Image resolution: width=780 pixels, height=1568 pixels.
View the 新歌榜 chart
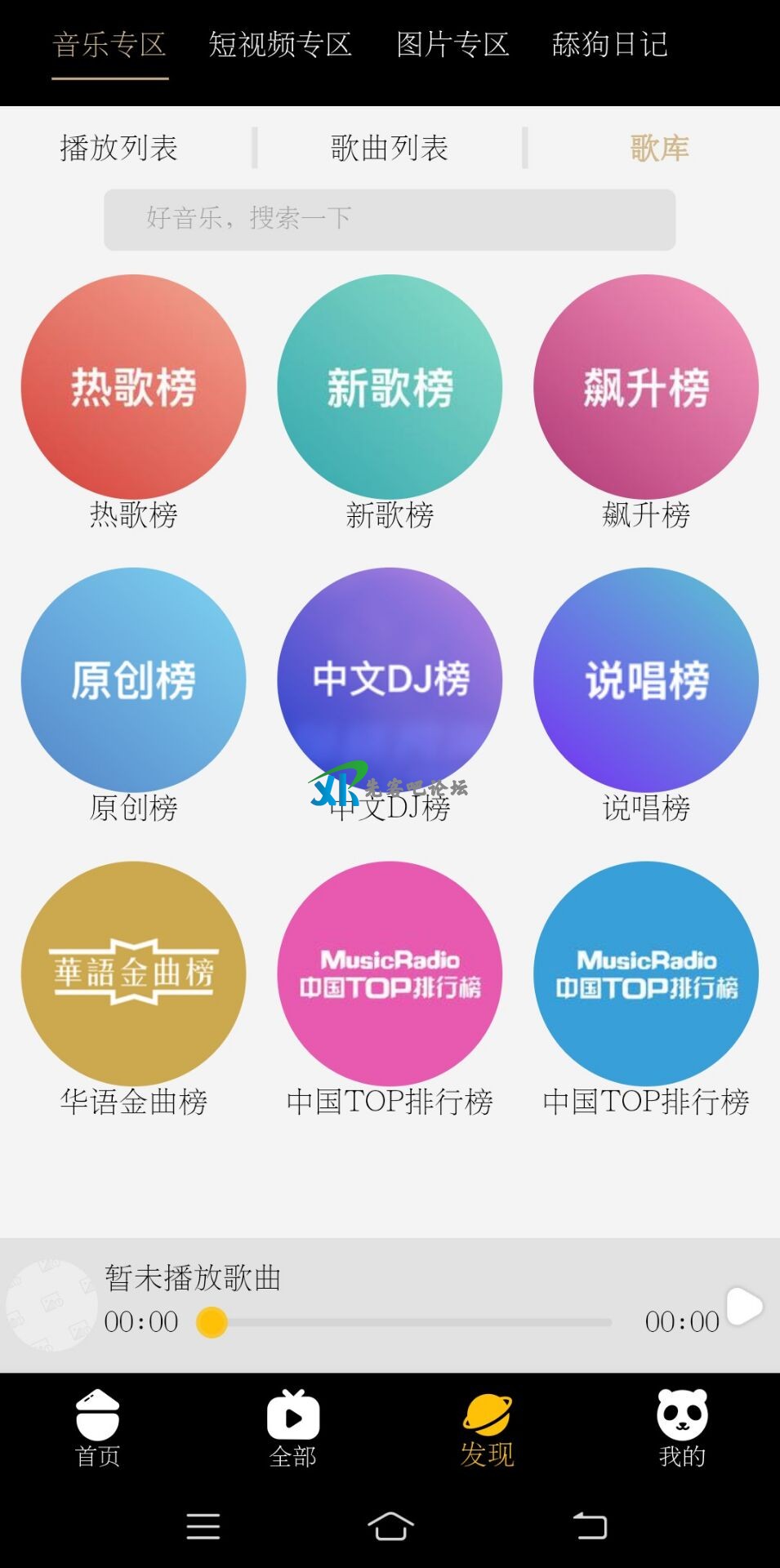tap(390, 387)
